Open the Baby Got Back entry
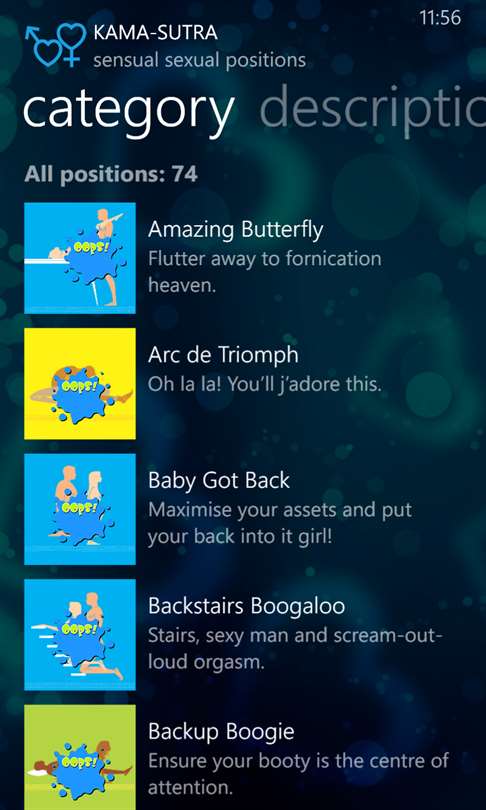486x810 pixels. click(243, 509)
